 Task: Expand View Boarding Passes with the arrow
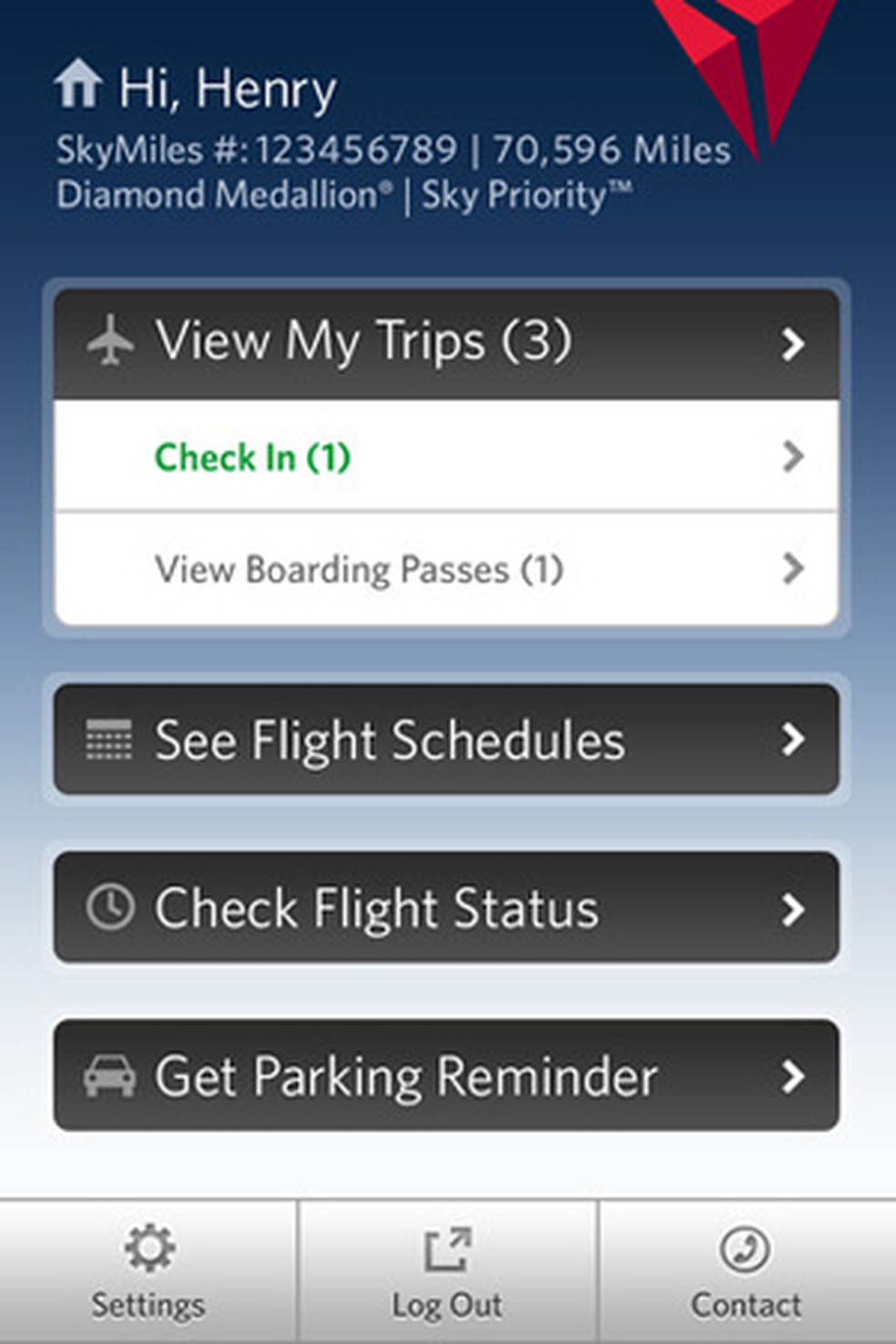pyautogui.click(x=793, y=570)
